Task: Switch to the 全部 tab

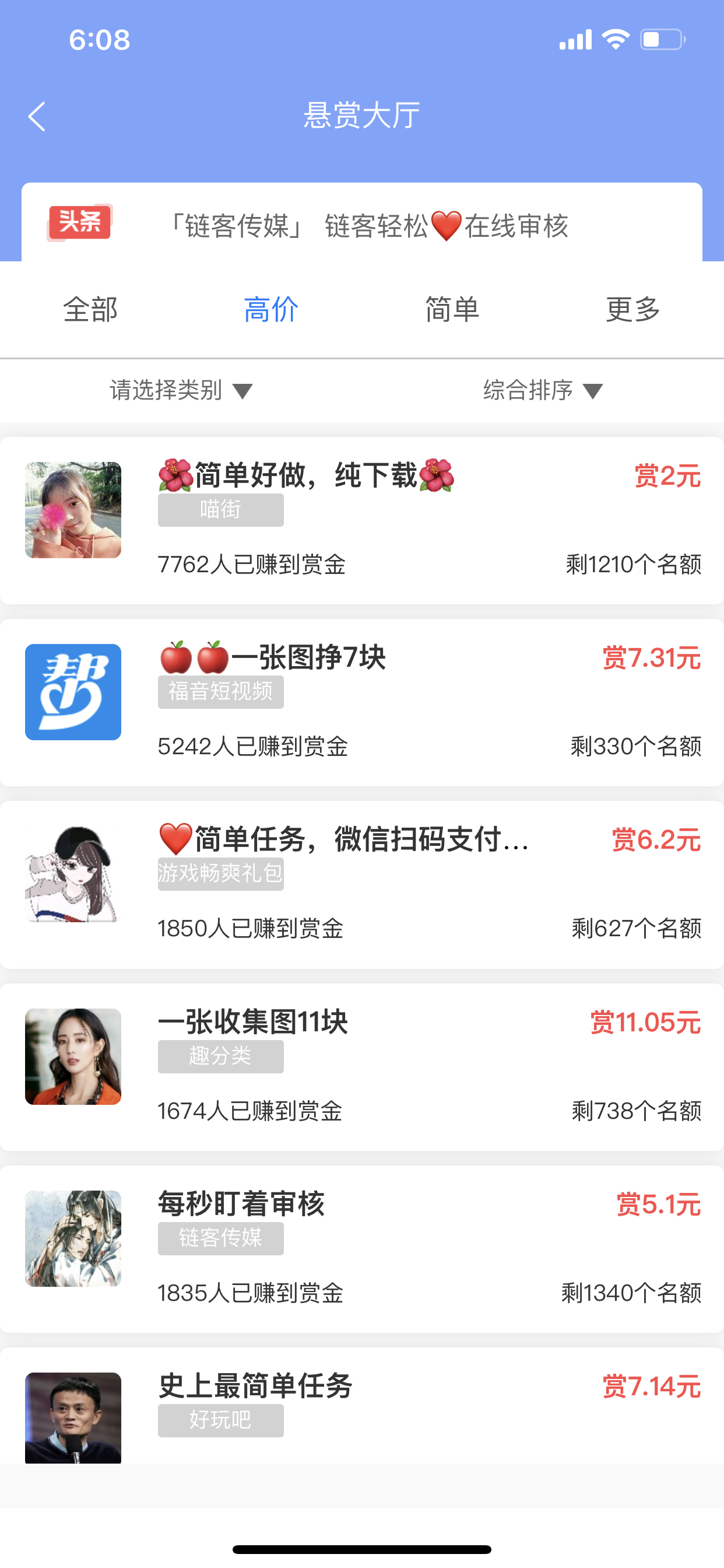Action: [x=91, y=309]
